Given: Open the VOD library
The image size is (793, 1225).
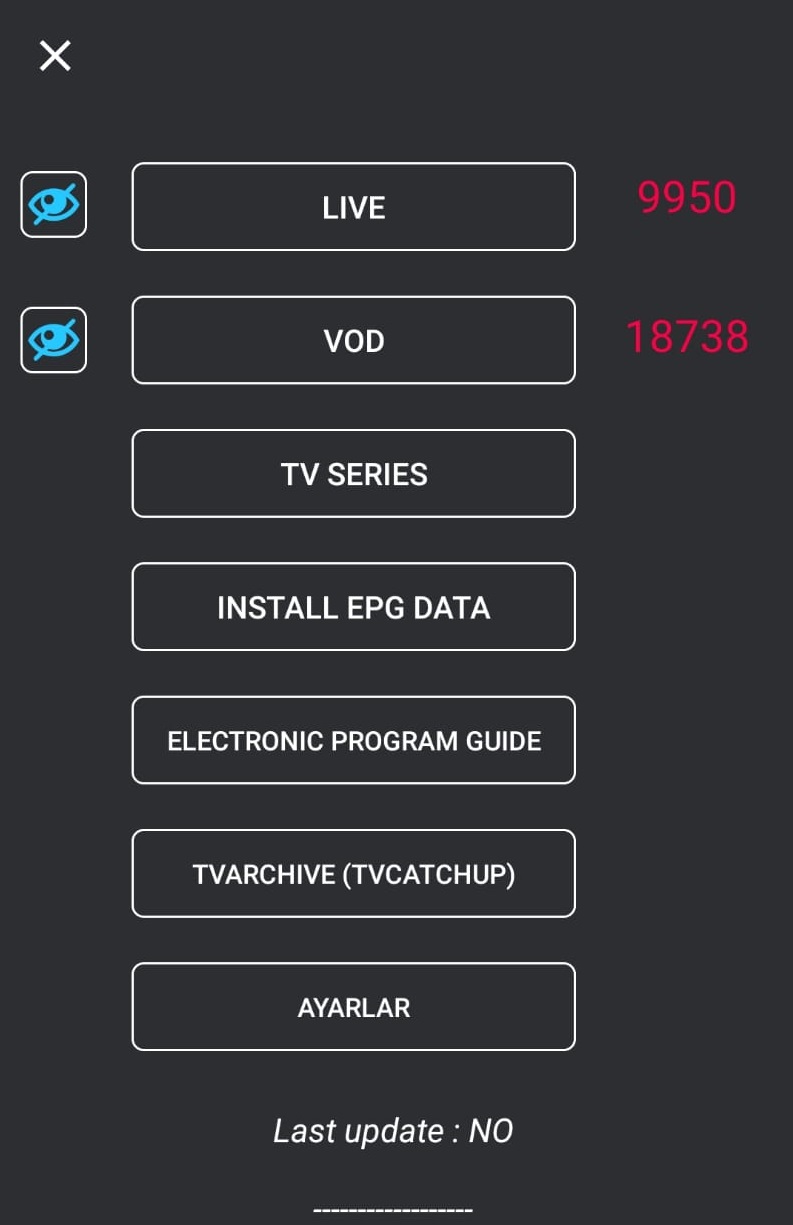Looking at the screenshot, I should point(353,340).
